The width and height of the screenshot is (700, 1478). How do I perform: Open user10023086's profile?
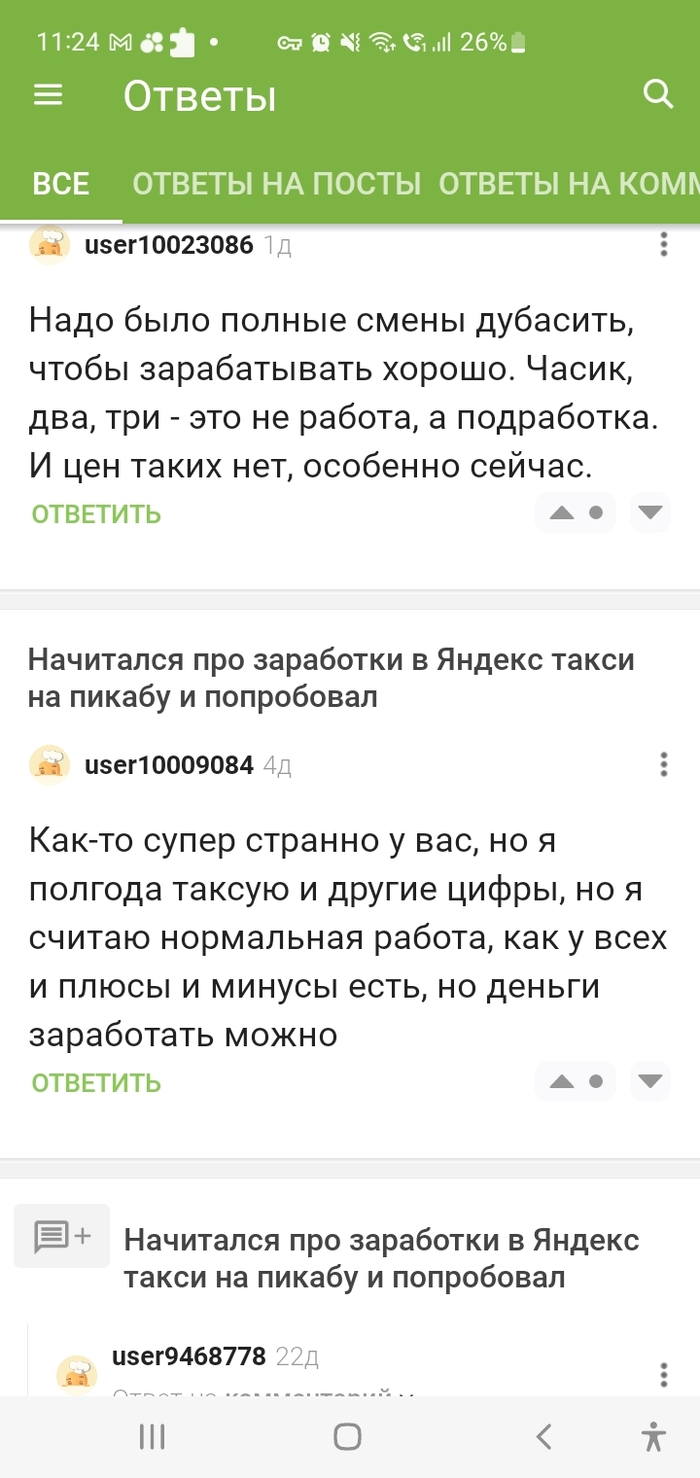168,245
